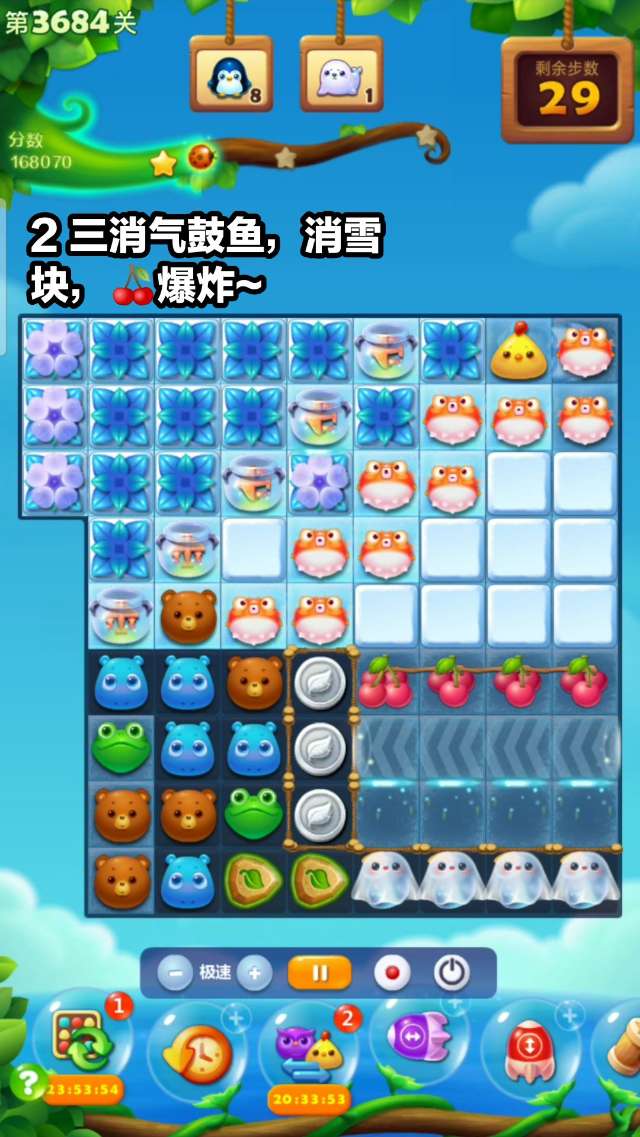Increase the speed with the plus button
Image resolution: width=640 pixels, height=1137 pixels.
click(x=254, y=972)
